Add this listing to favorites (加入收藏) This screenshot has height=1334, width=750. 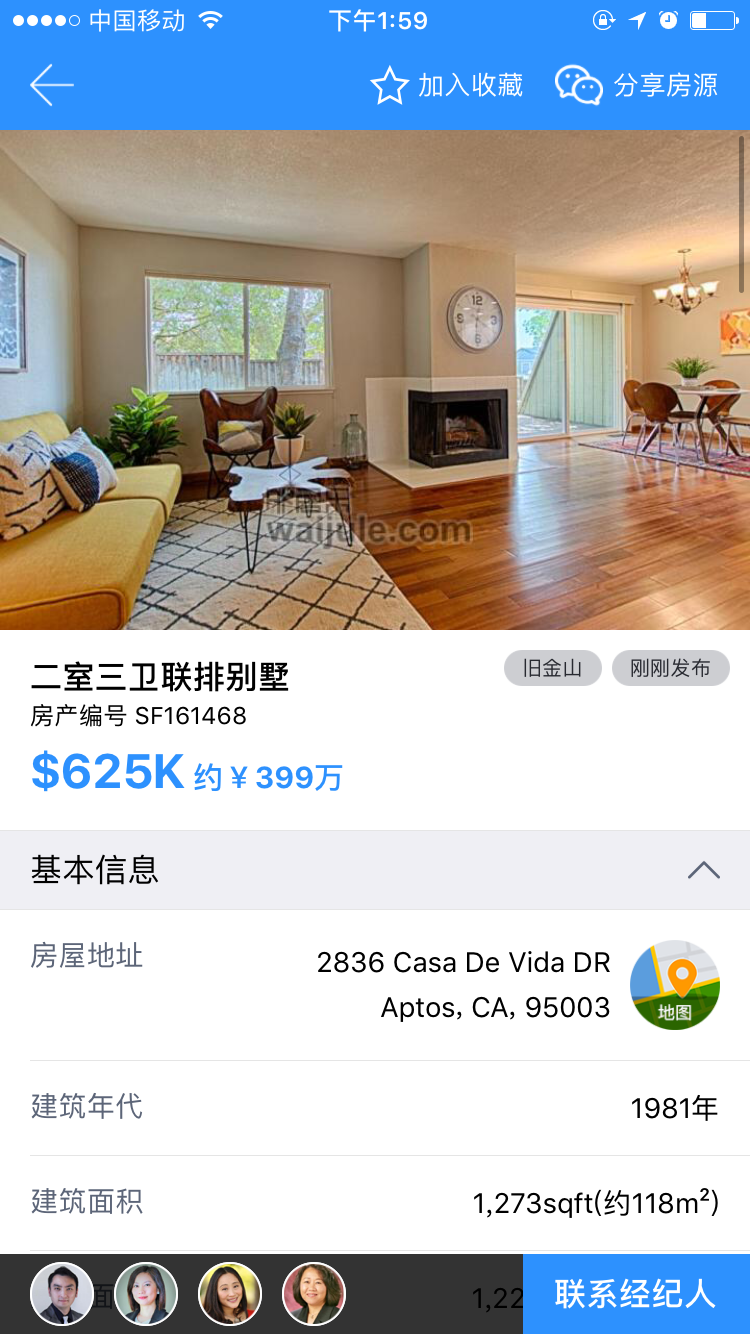click(447, 86)
